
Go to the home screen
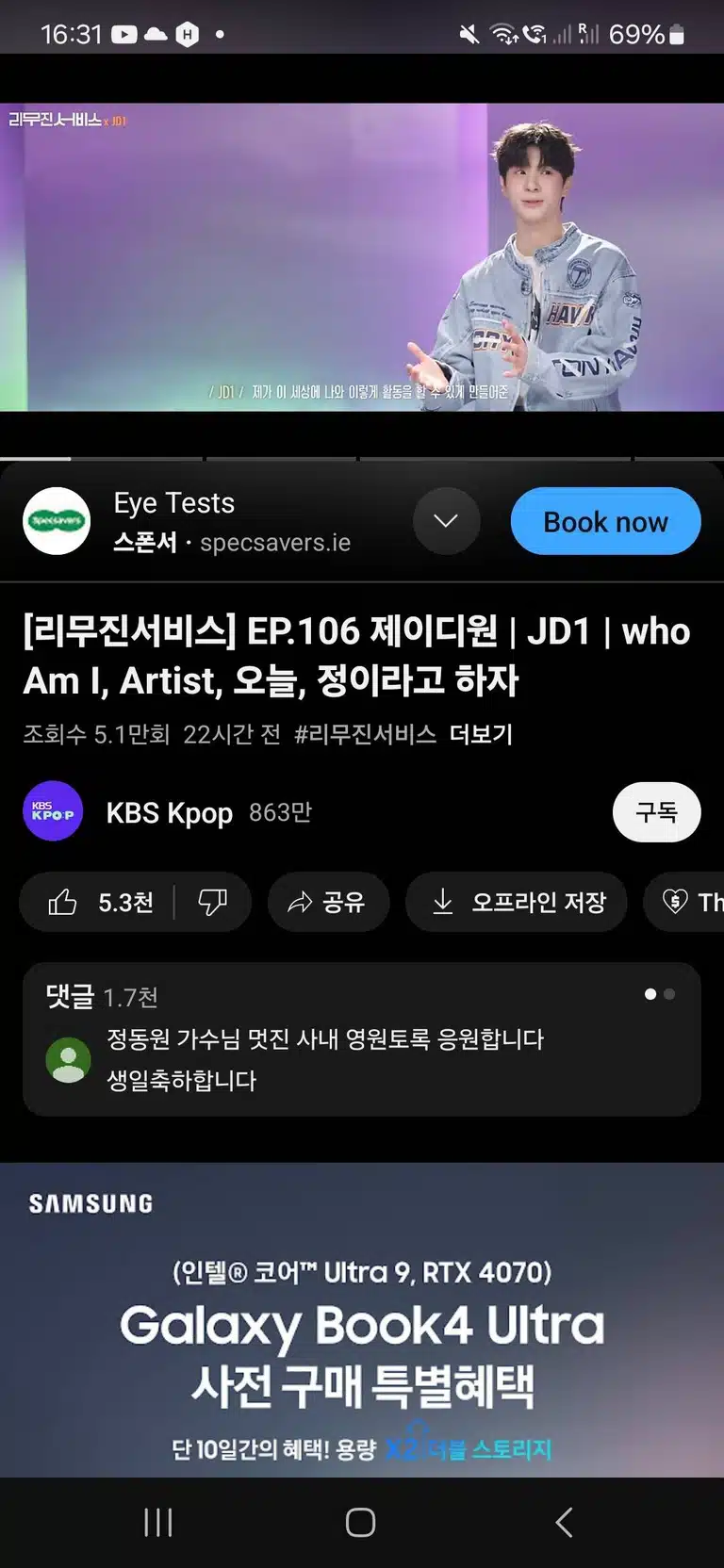pos(360,1522)
